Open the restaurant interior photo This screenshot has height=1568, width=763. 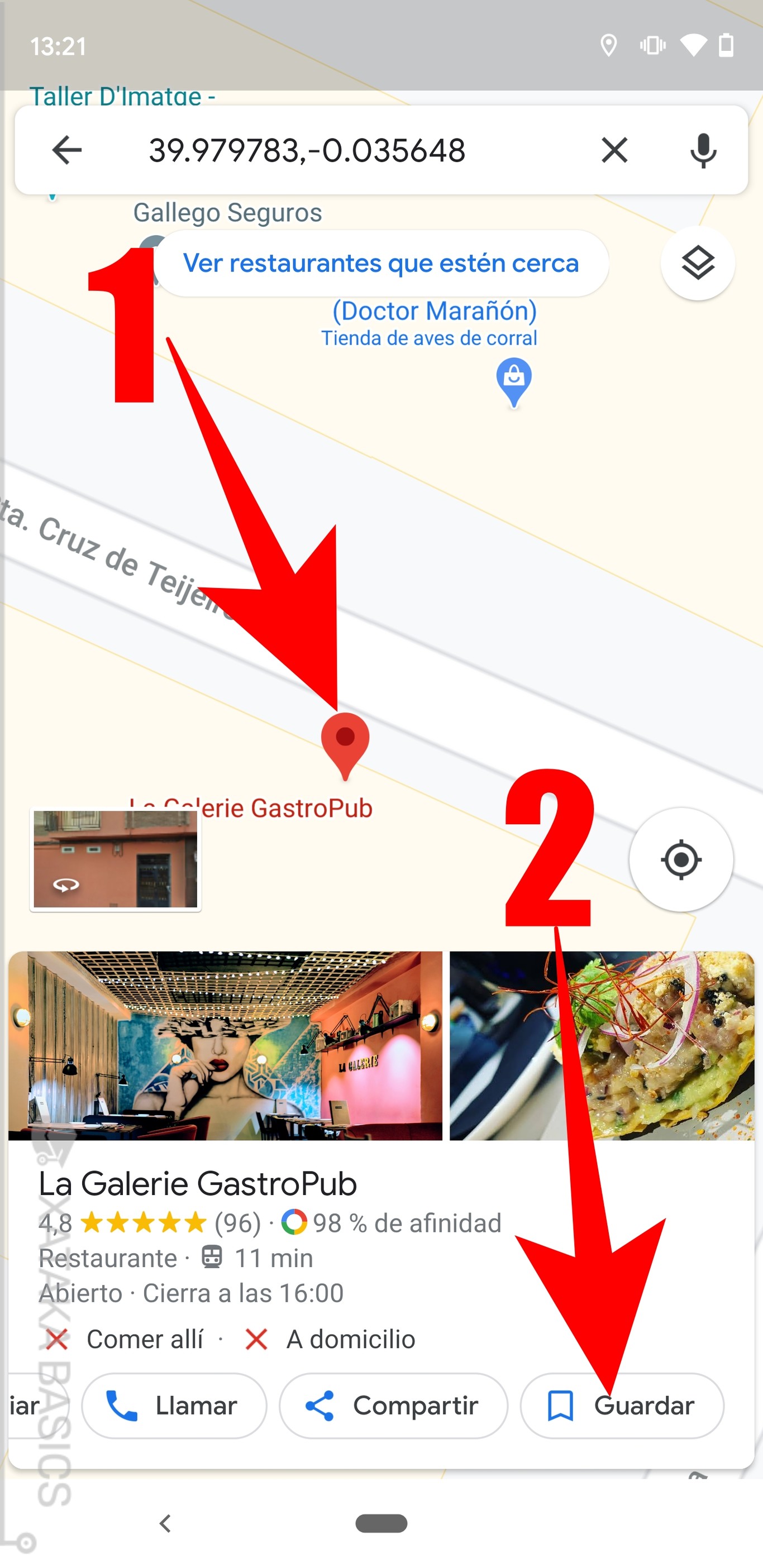coord(225,1044)
